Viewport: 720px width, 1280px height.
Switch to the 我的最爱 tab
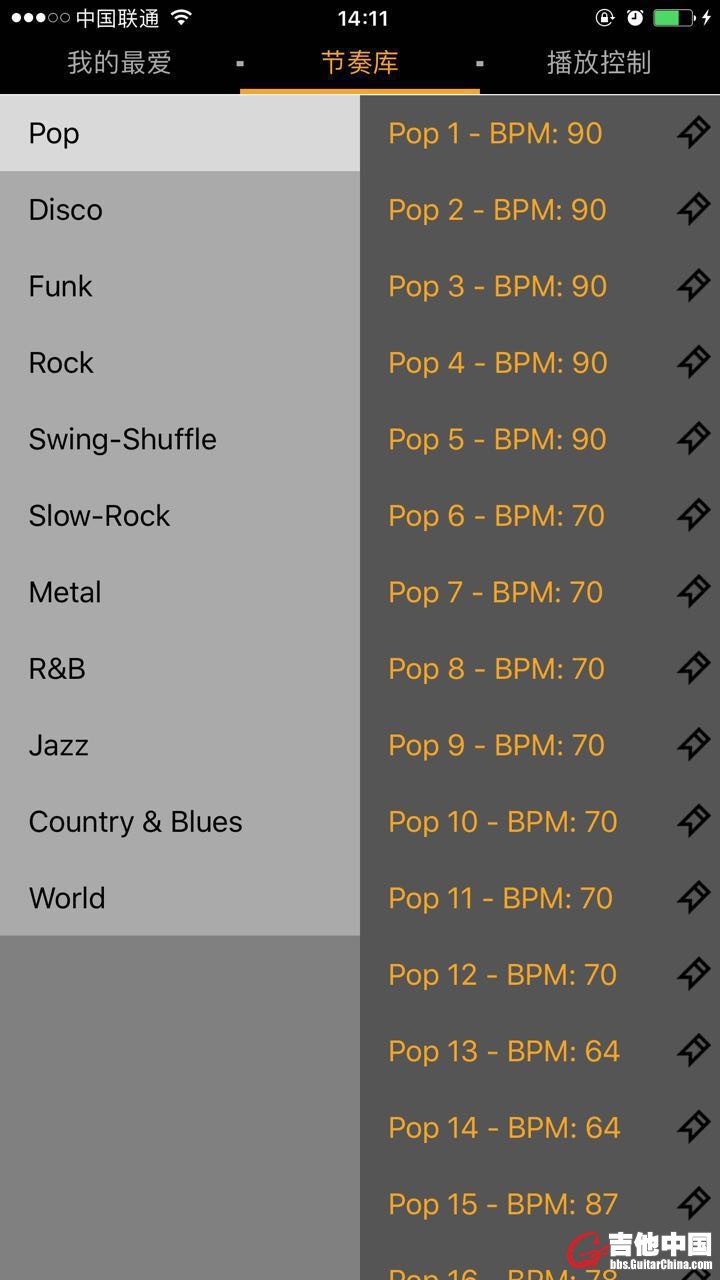tap(119, 63)
